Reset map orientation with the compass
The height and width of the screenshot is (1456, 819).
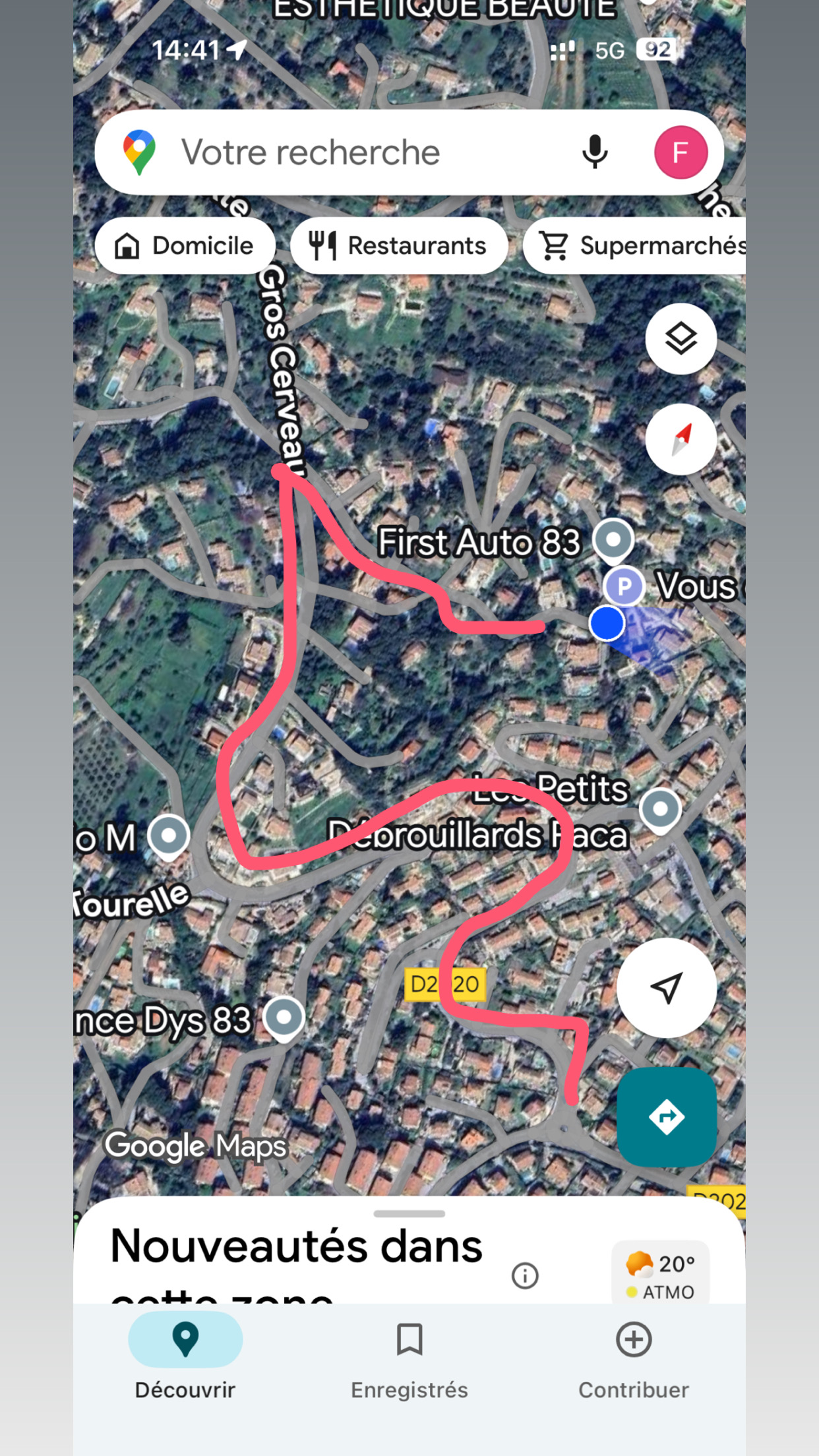pyautogui.click(x=681, y=439)
